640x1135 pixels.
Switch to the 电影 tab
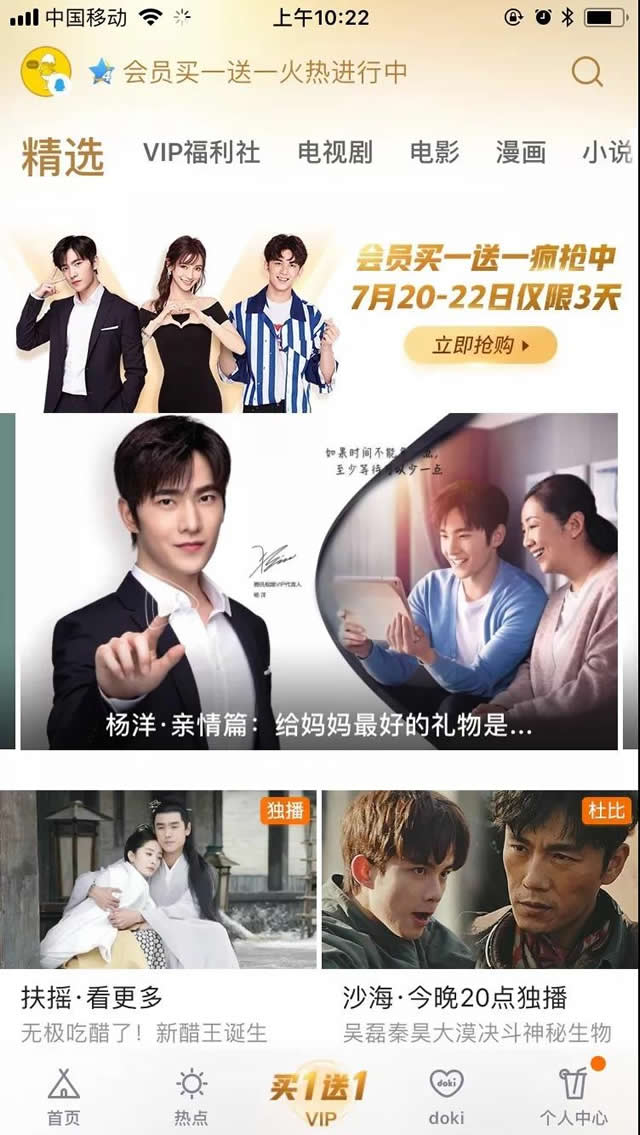pos(434,152)
